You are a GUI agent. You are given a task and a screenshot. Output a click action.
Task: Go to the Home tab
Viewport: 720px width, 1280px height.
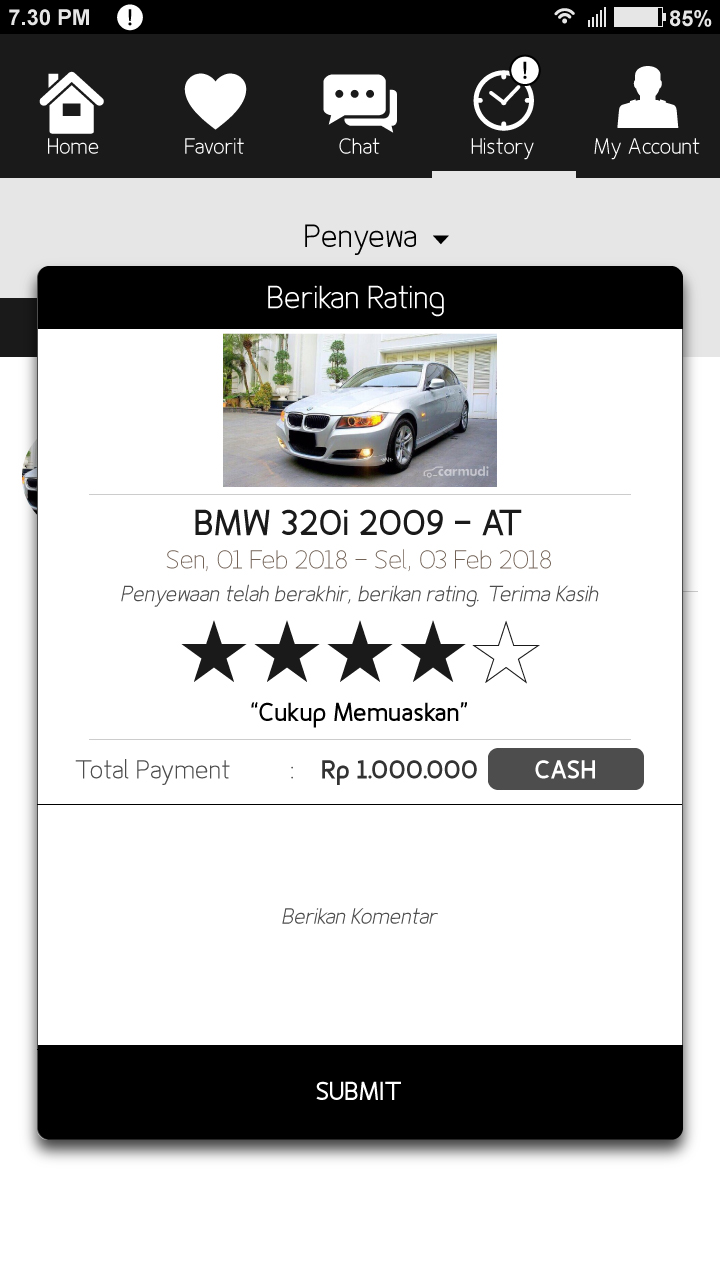(72, 115)
